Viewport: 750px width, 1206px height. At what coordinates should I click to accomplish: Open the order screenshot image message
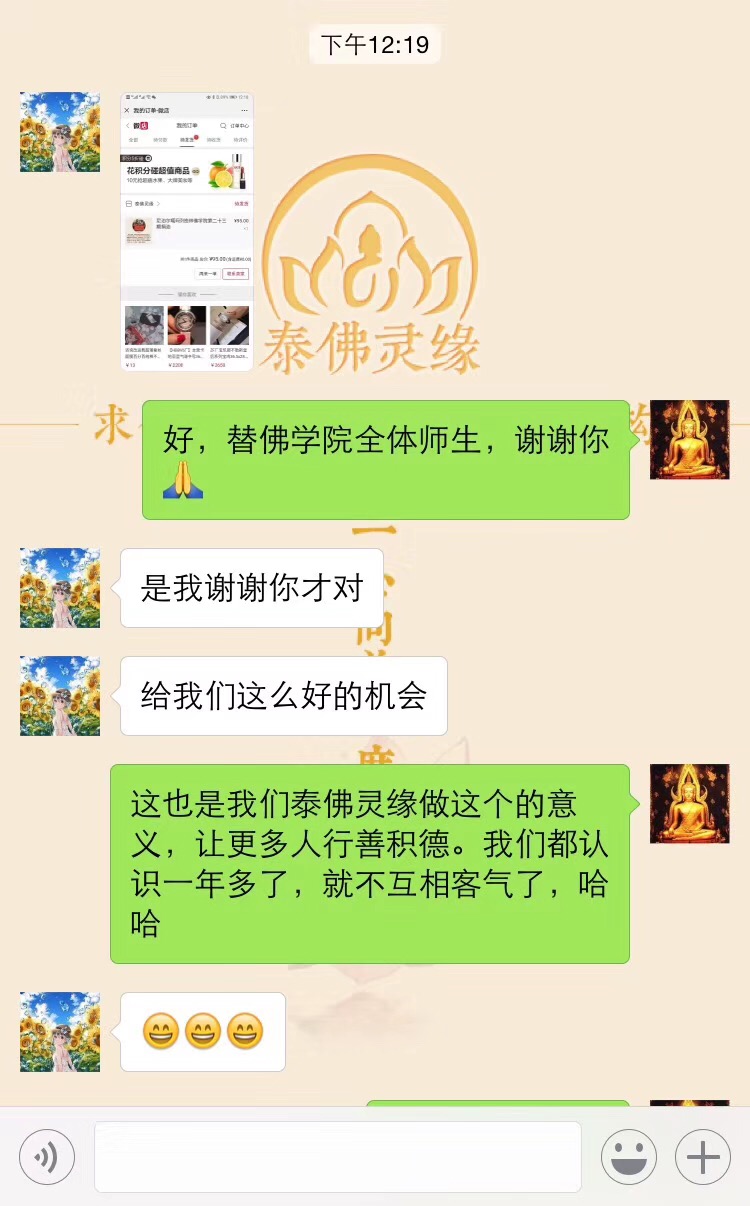tap(187, 232)
